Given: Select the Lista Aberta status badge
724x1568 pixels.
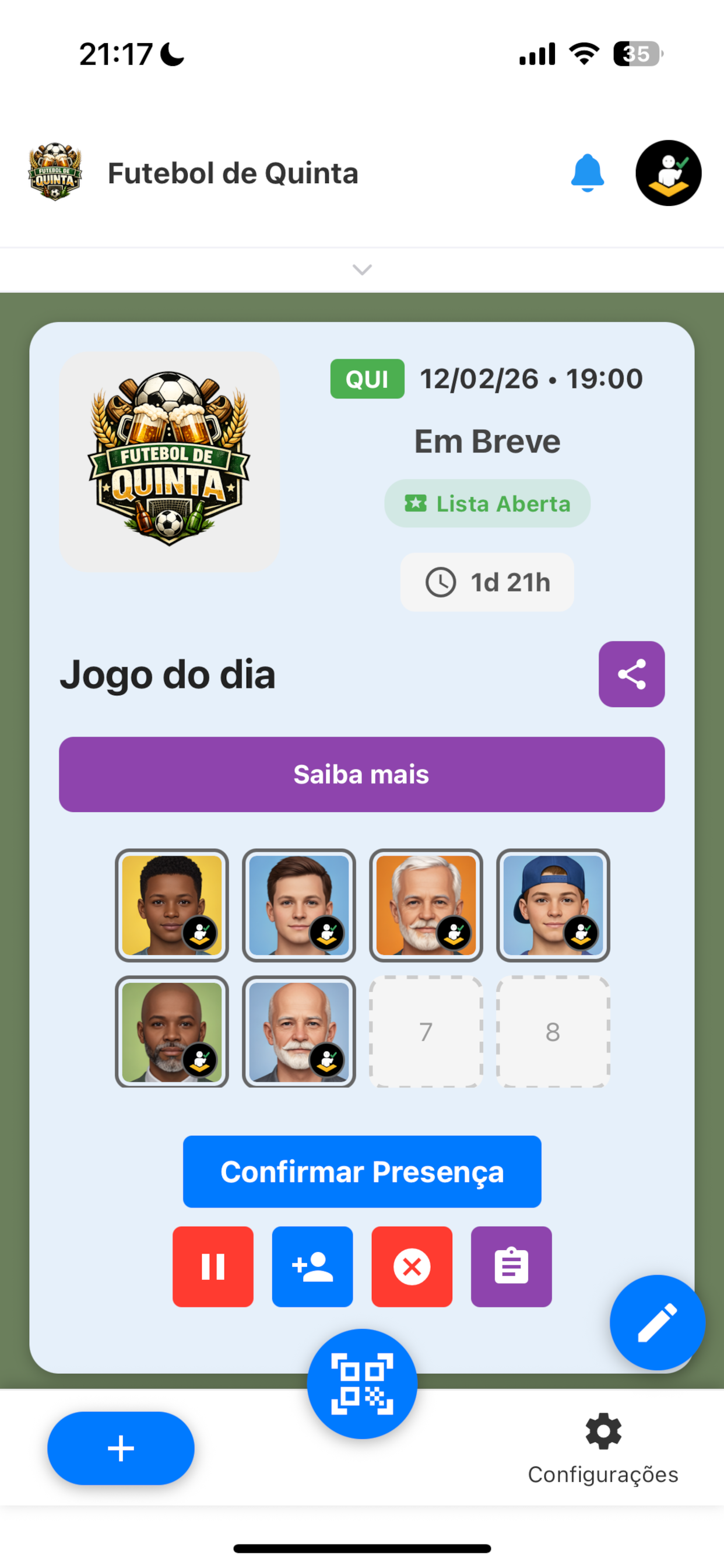Looking at the screenshot, I should 487,503.
